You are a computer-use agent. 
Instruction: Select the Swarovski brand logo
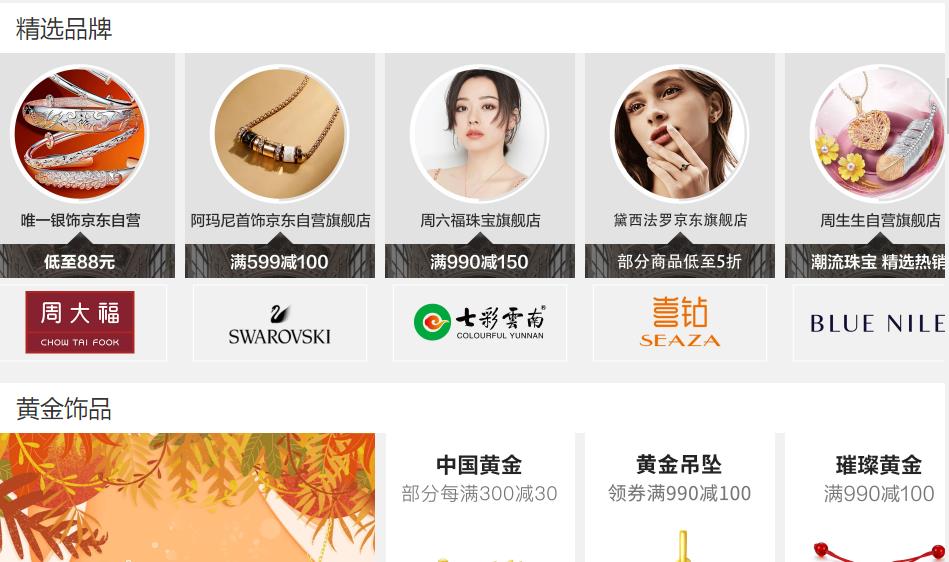(280, 323)
